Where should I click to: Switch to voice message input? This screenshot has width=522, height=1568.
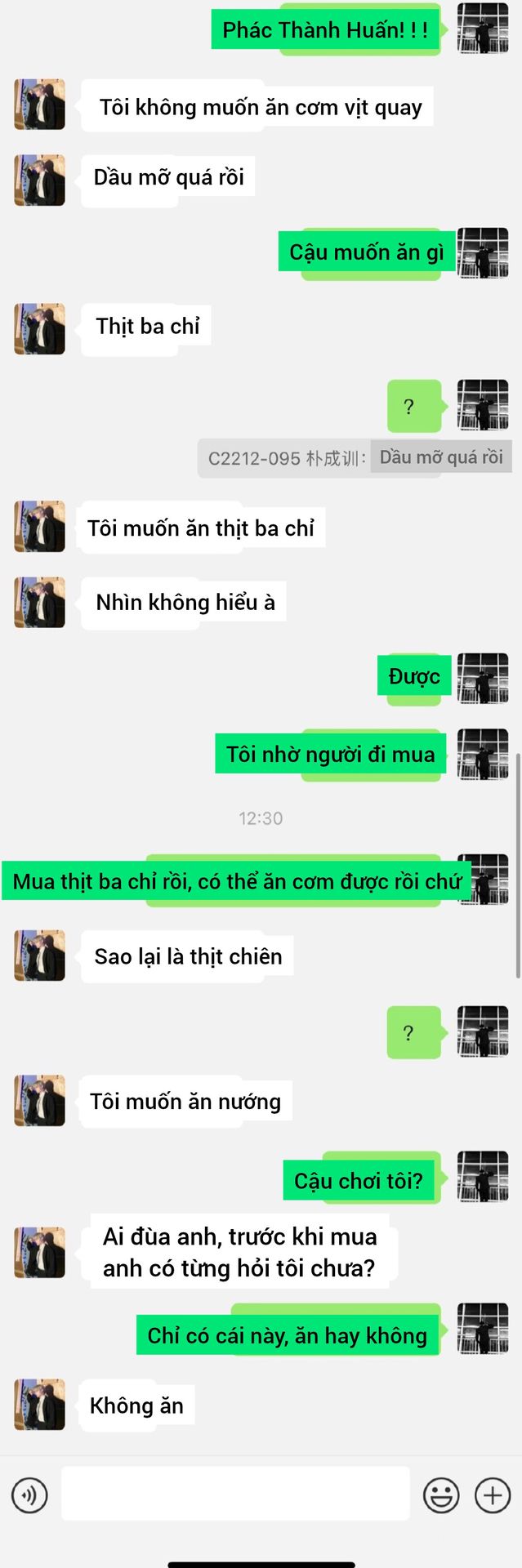tap(29, 1495)
